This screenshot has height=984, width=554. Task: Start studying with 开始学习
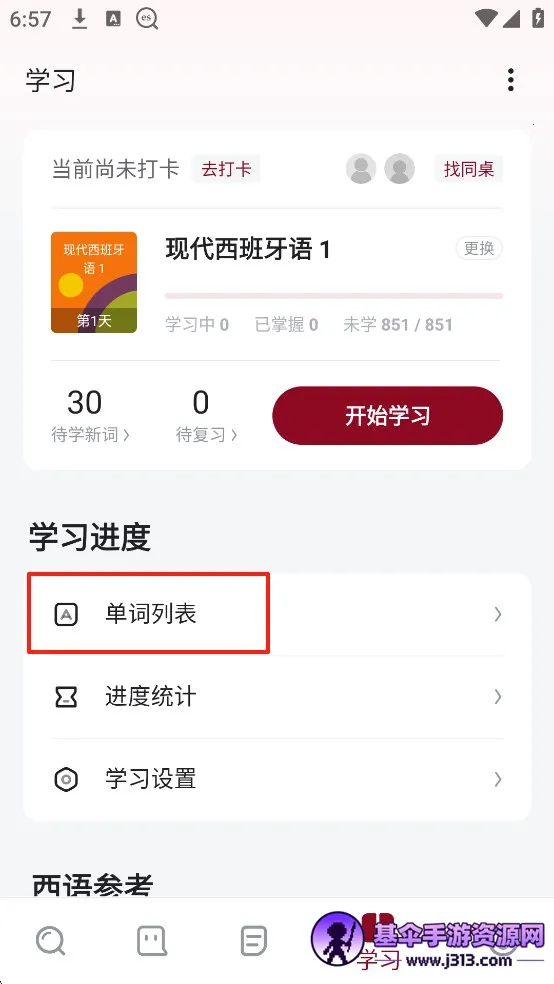coord(387,415)
